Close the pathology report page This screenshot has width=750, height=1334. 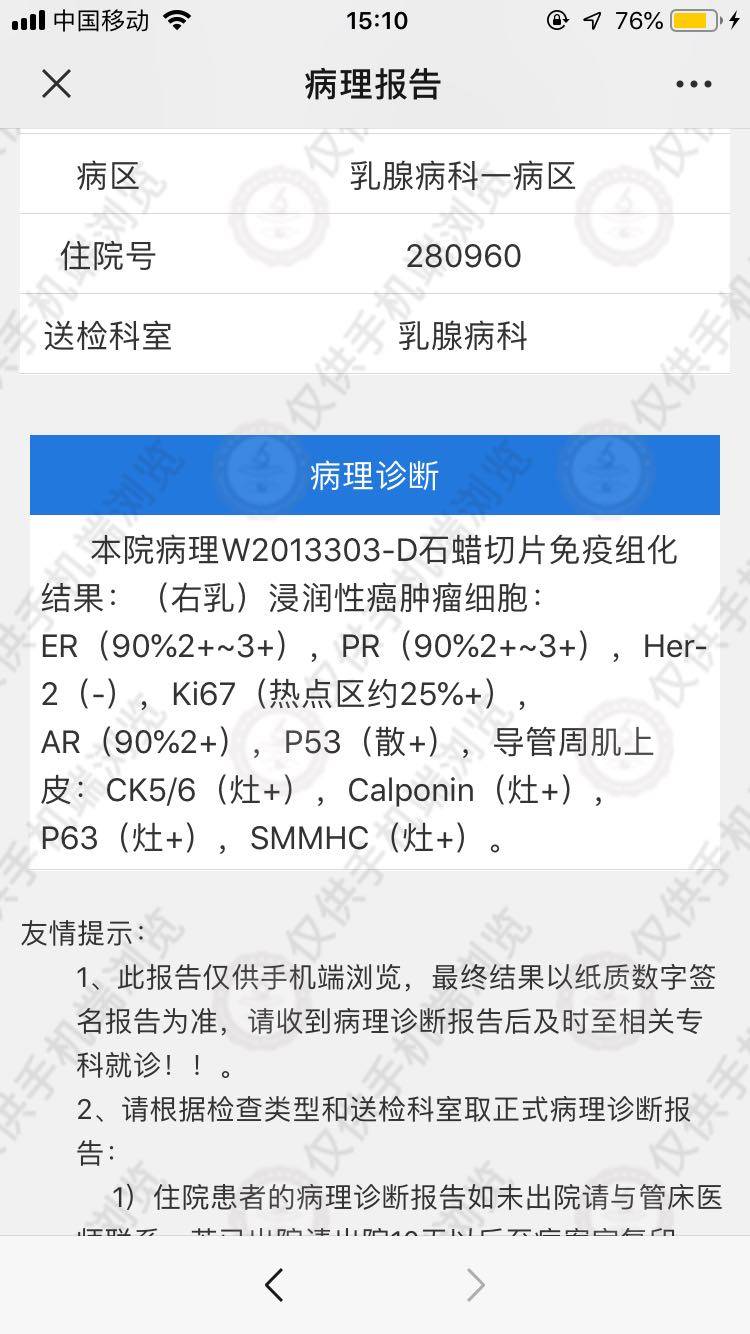click(x=57, y=84)
